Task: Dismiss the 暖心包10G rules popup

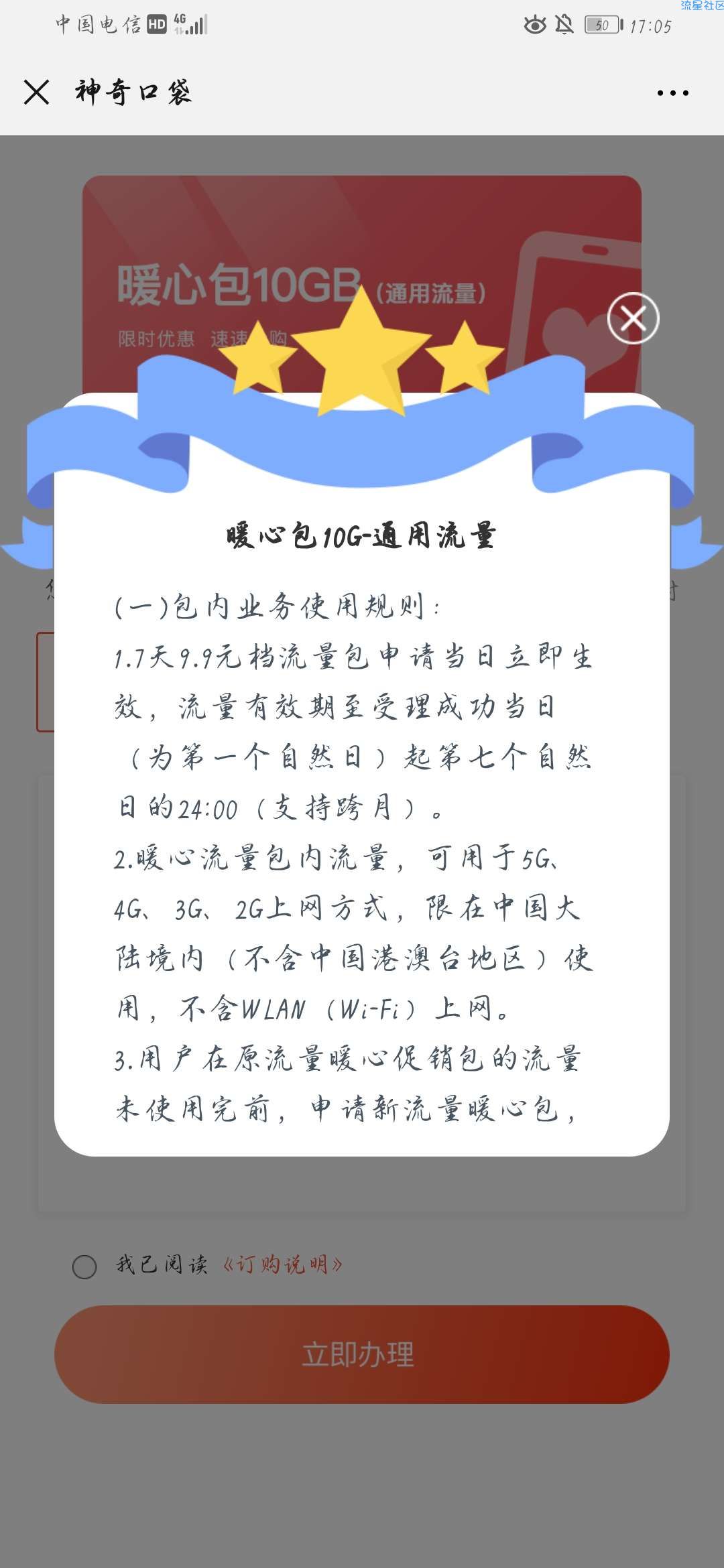Action: click(633, 319)
